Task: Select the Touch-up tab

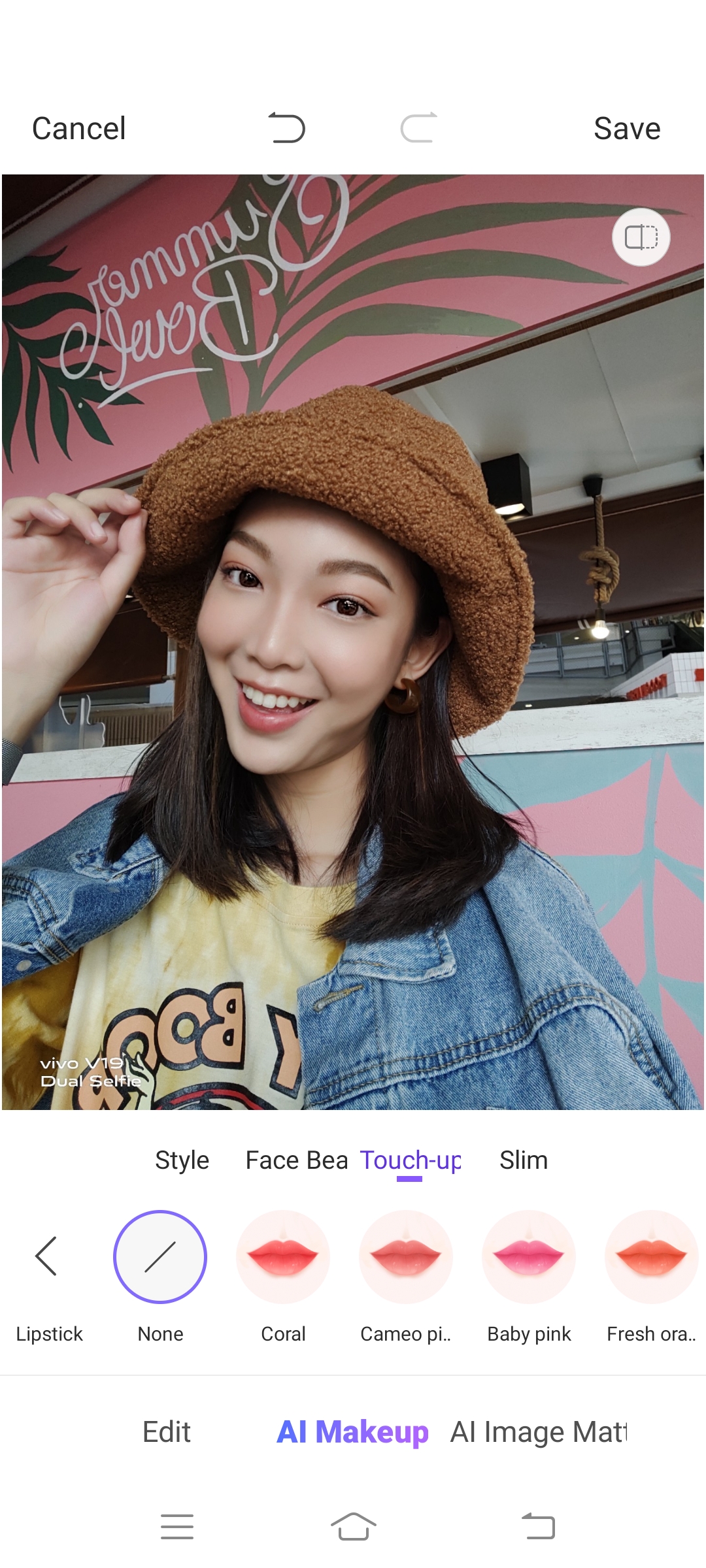Action: click(411, 1160)
